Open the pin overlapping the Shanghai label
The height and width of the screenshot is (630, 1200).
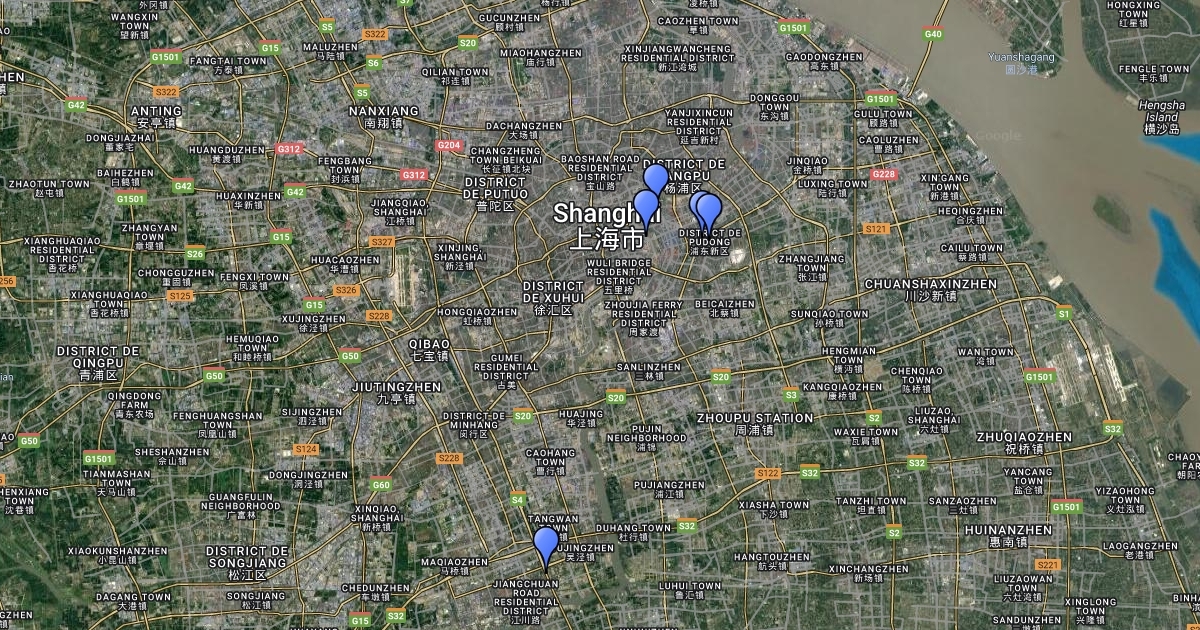pyautogui.click(x=646, y=207)
